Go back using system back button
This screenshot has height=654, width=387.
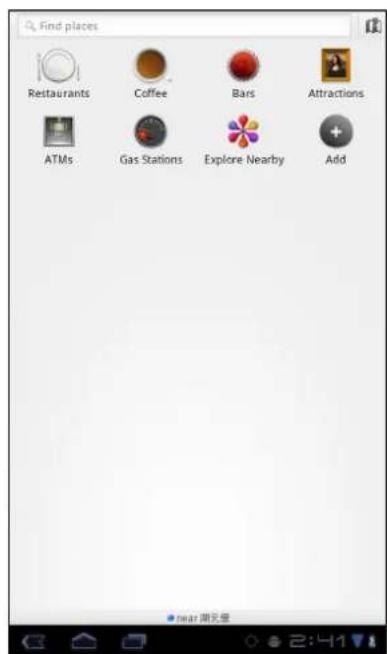(34, 641)
